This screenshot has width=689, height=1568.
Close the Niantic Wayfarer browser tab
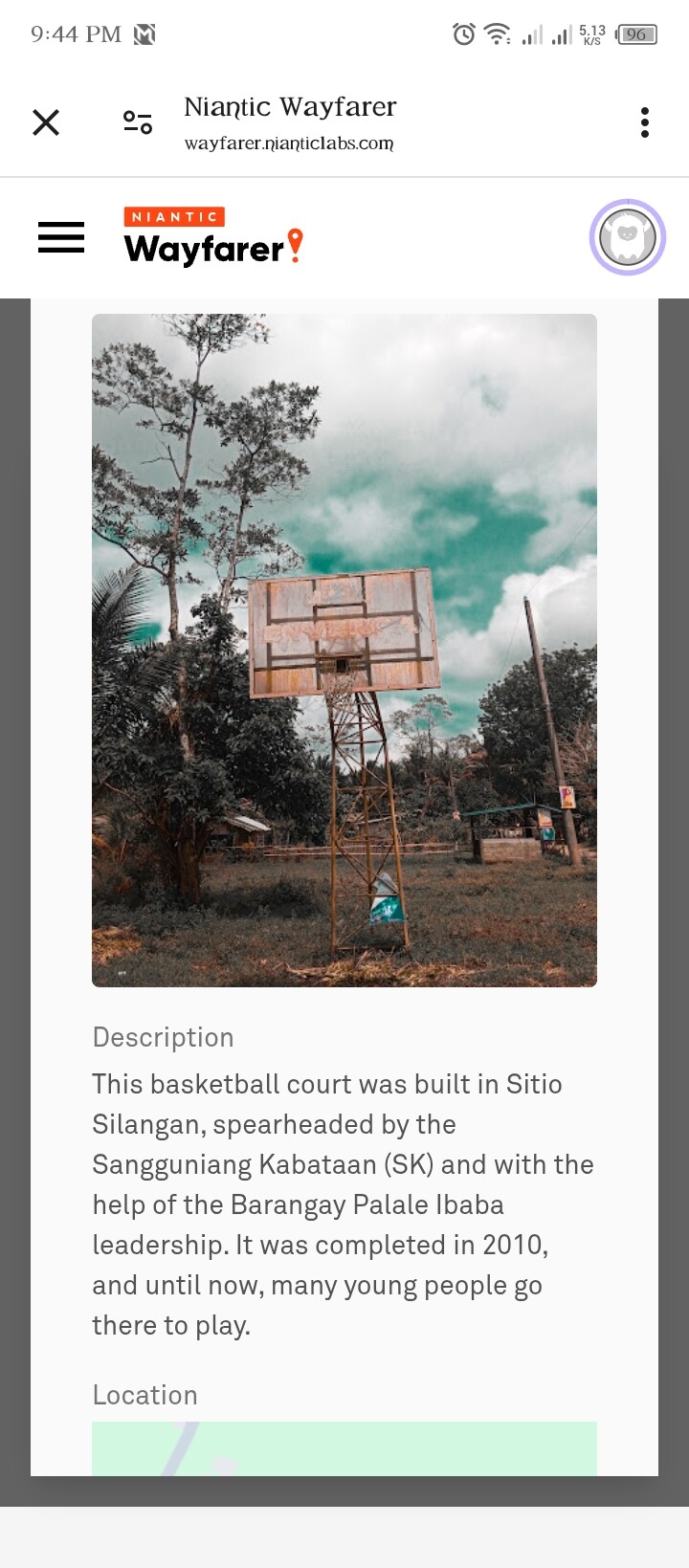pyautogui.click(x=46, y=122)
